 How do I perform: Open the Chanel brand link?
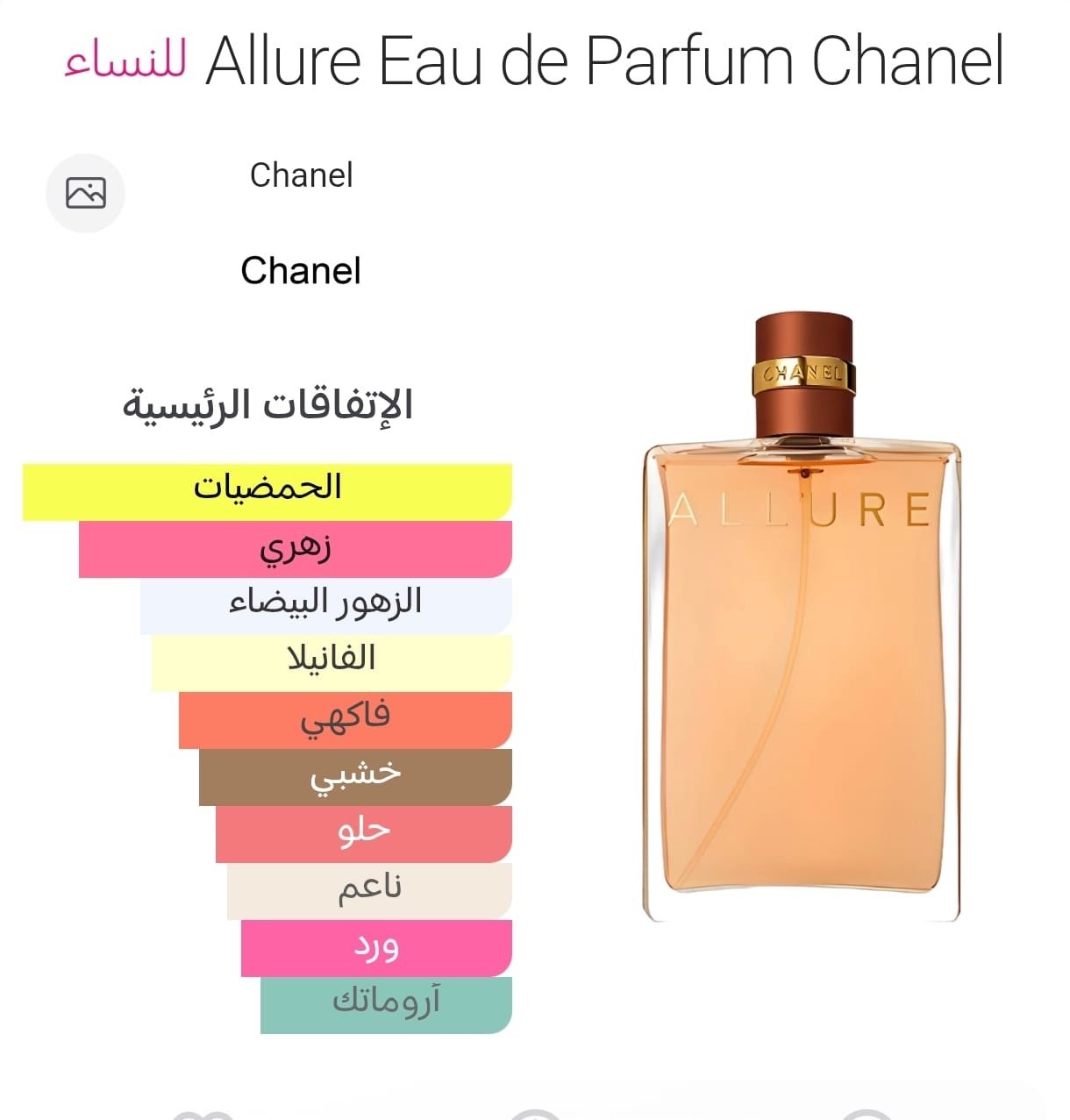pyautogui.click(x=301, y=271)
